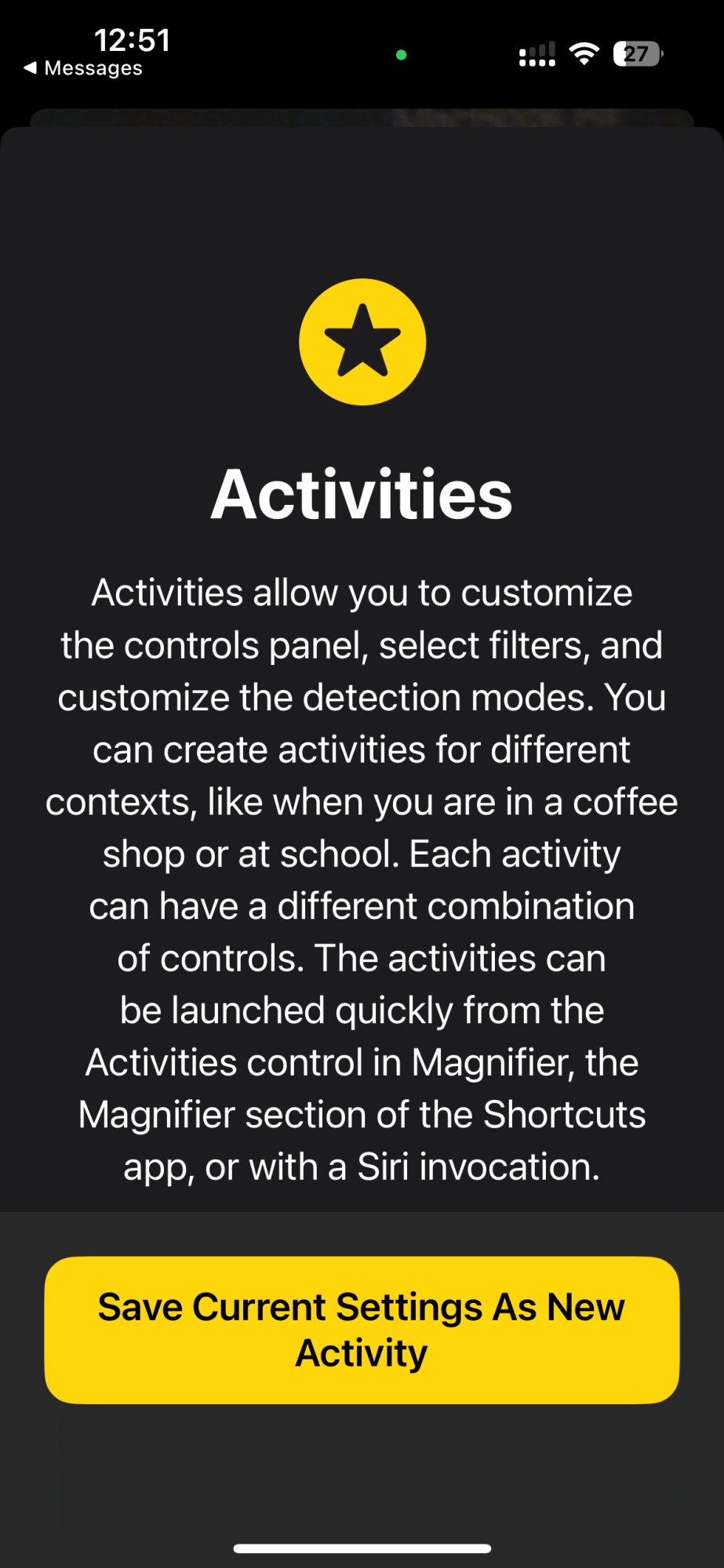Tap the Activities description paragraph
724x1568 pixels.
(362, 878)
